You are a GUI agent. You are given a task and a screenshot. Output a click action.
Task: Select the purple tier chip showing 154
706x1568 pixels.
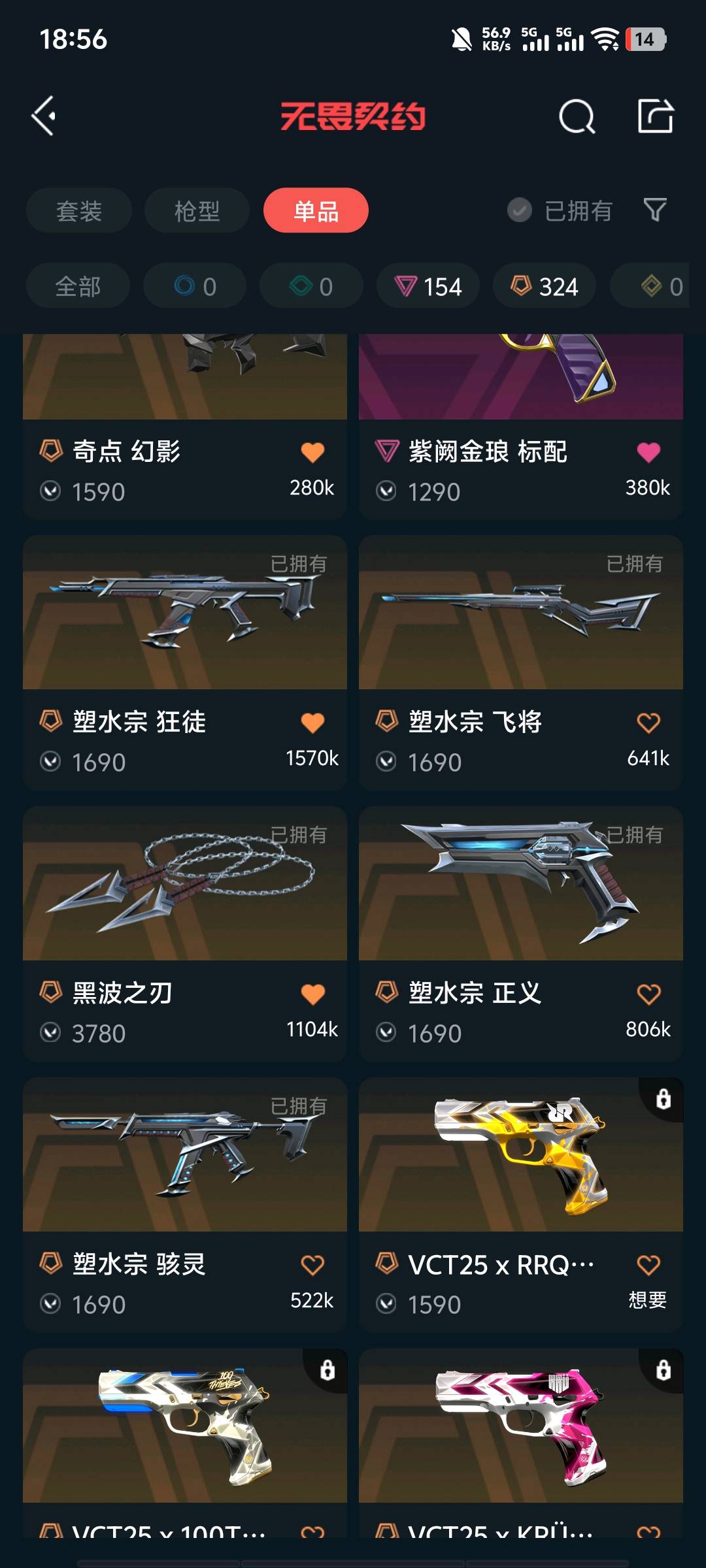428,286
